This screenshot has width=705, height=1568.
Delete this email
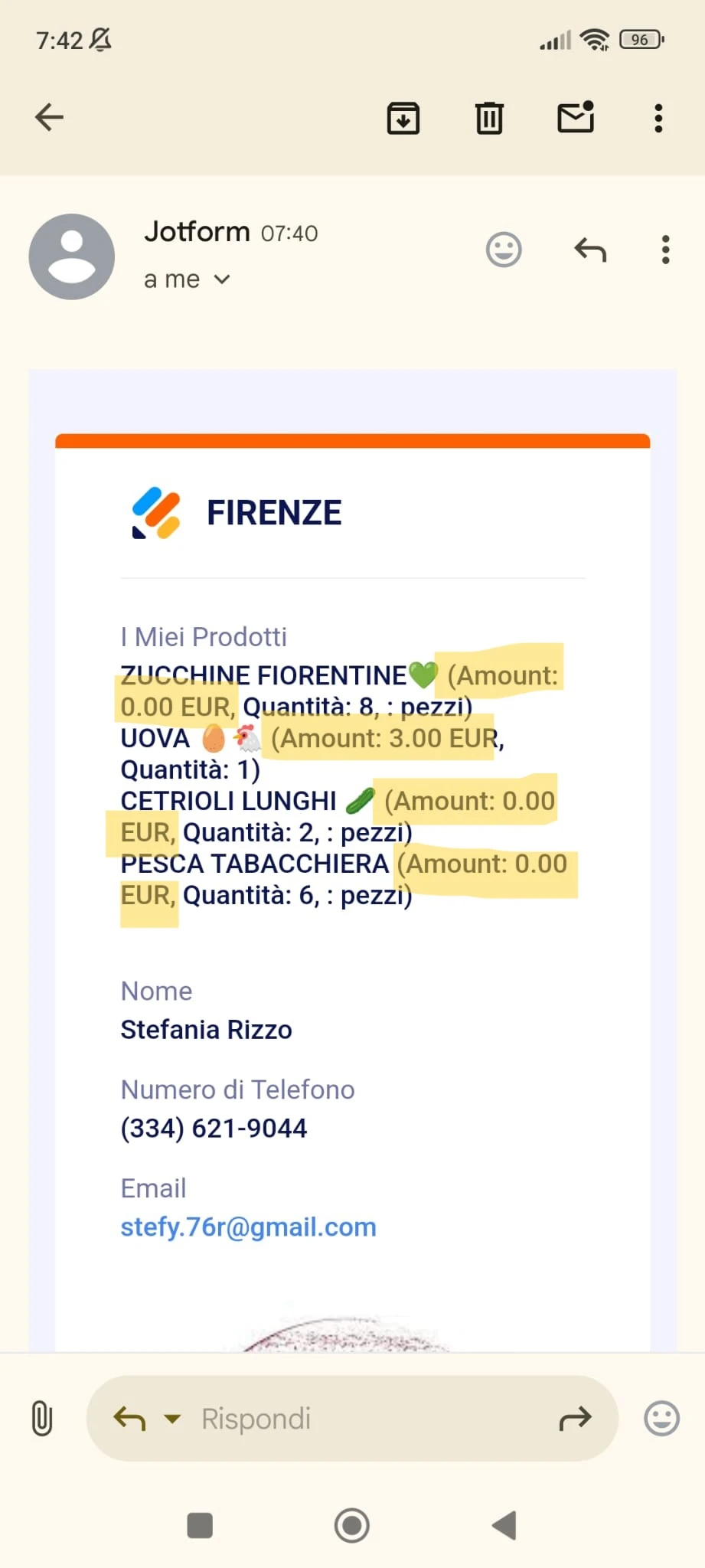tap(489, 118)
